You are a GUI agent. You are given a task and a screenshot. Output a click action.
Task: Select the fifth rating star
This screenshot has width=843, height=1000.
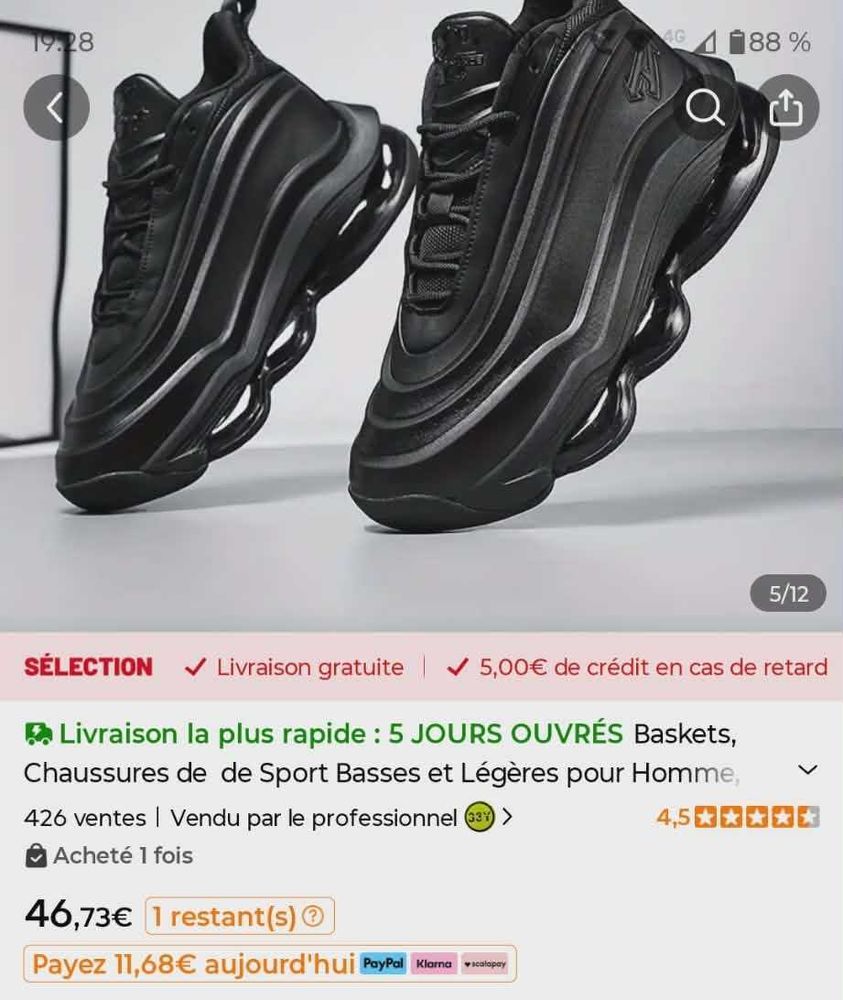(809, 818)
